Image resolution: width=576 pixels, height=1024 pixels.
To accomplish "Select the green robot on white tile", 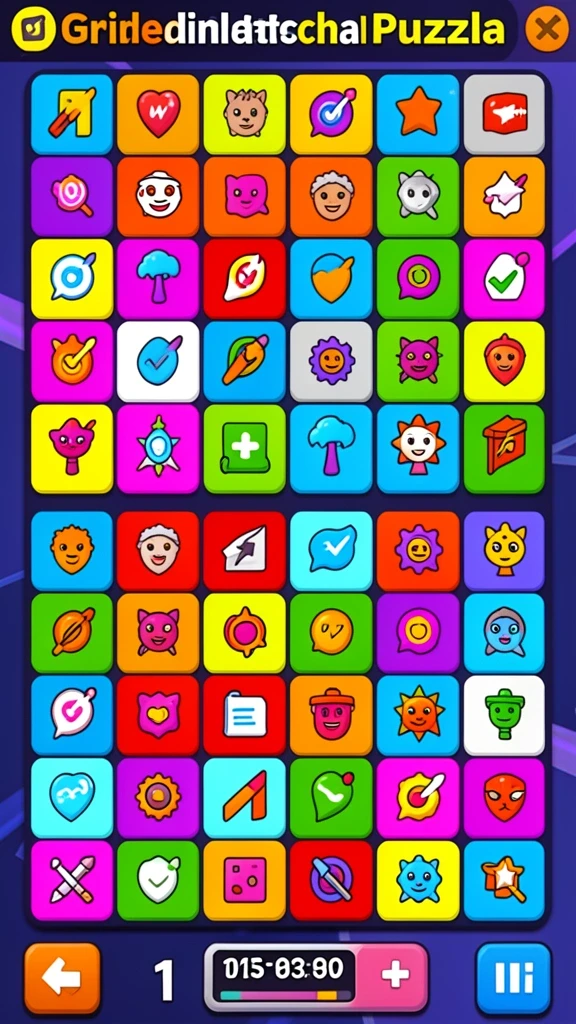I will tap(504, 715).
